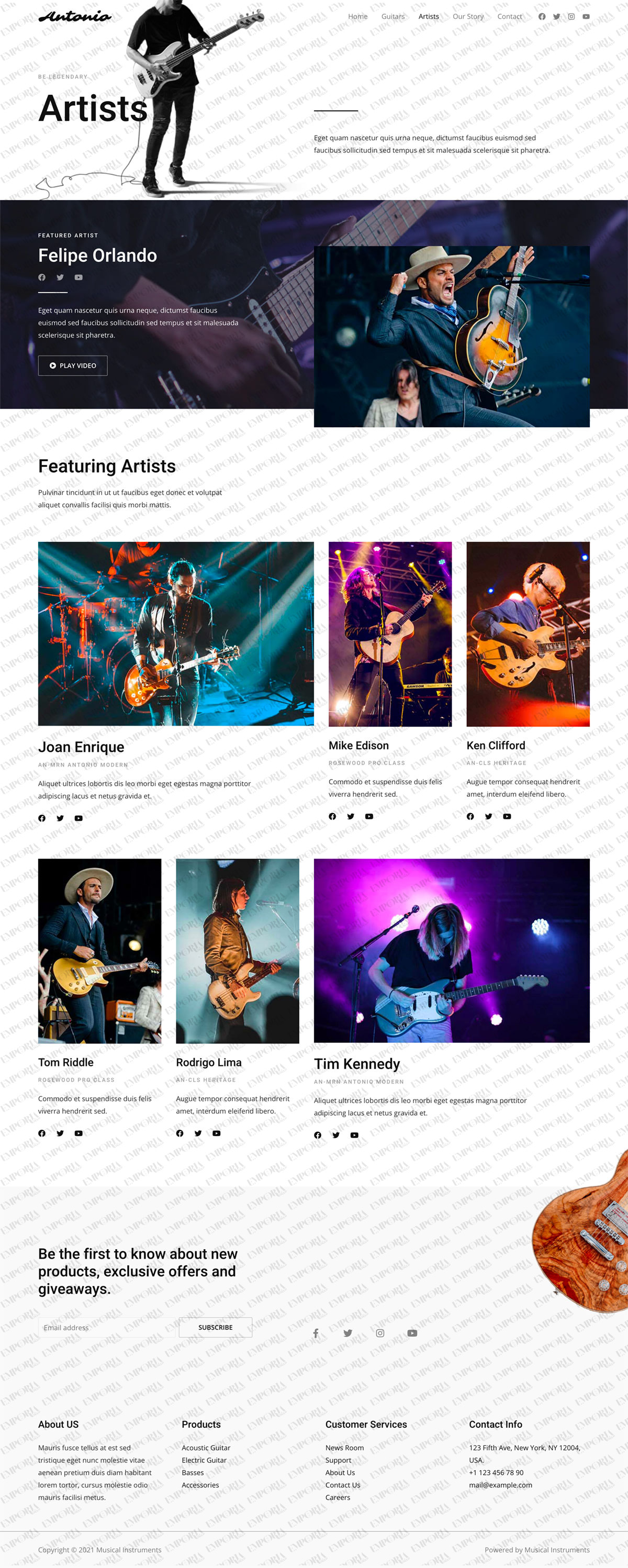The height and width of the screenshot is (1568, 628).
Task: Open Mike Edison's YouTube icon
Action: [369, 816]
